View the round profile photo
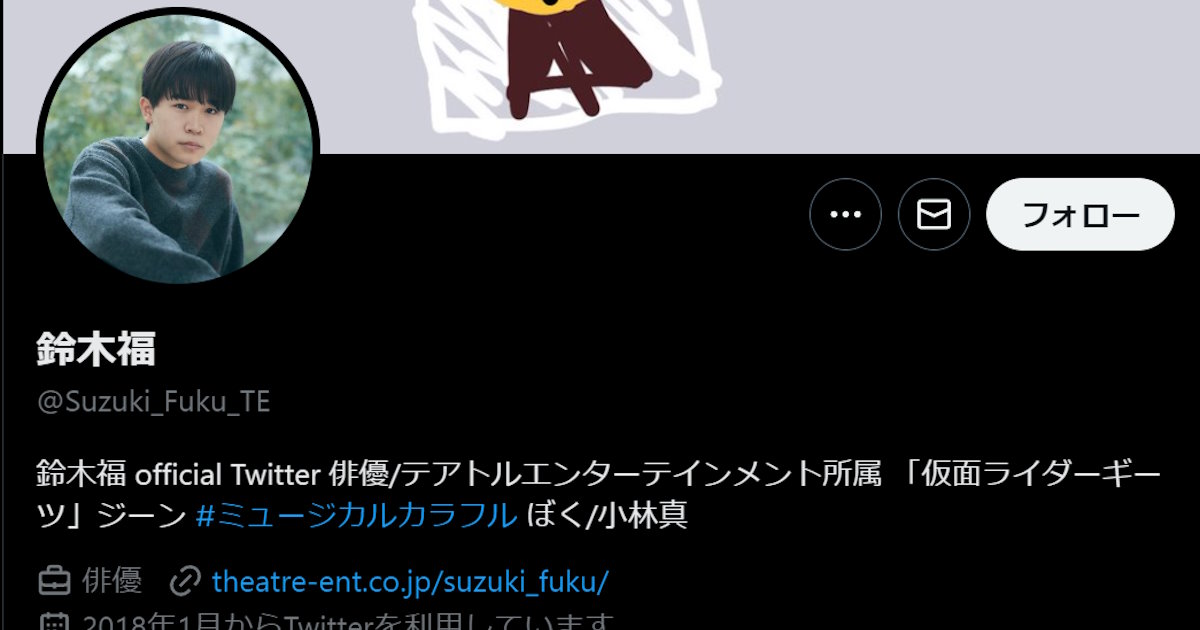Viewport: 1200px width, 630px height. click(x=178, y=147)
